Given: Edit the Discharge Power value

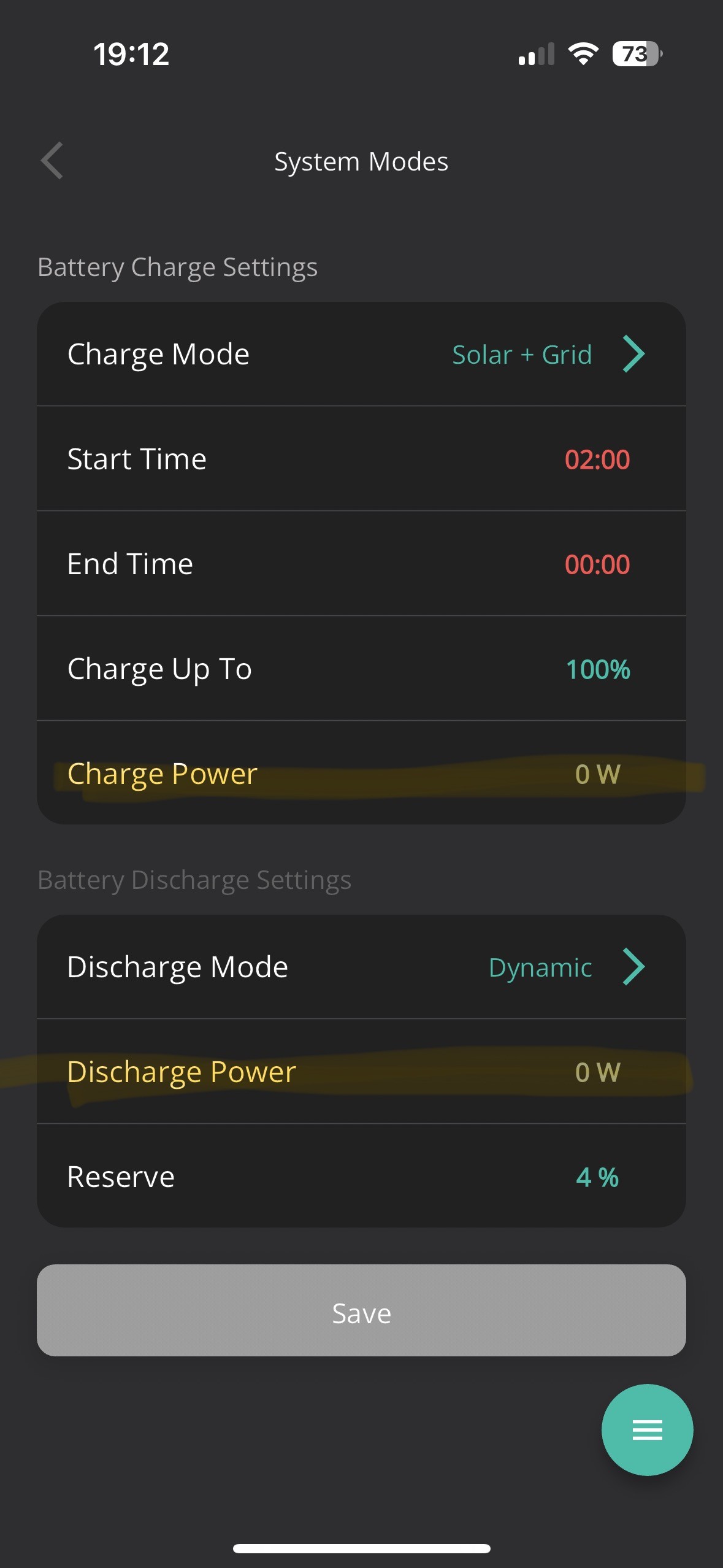Looking at the screenshot, I should click(x=361, y=1072).
